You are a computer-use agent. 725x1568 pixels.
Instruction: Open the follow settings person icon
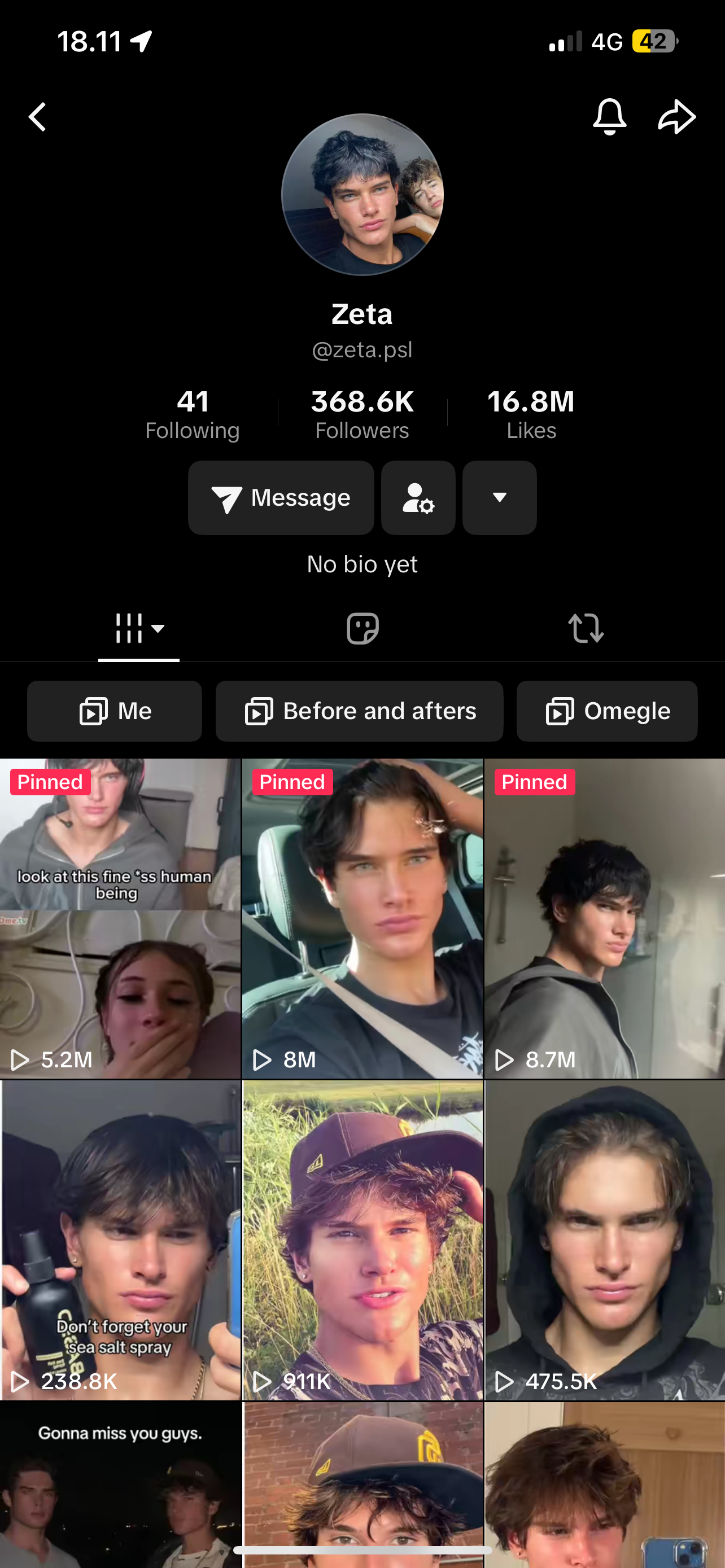coord(418,498)
